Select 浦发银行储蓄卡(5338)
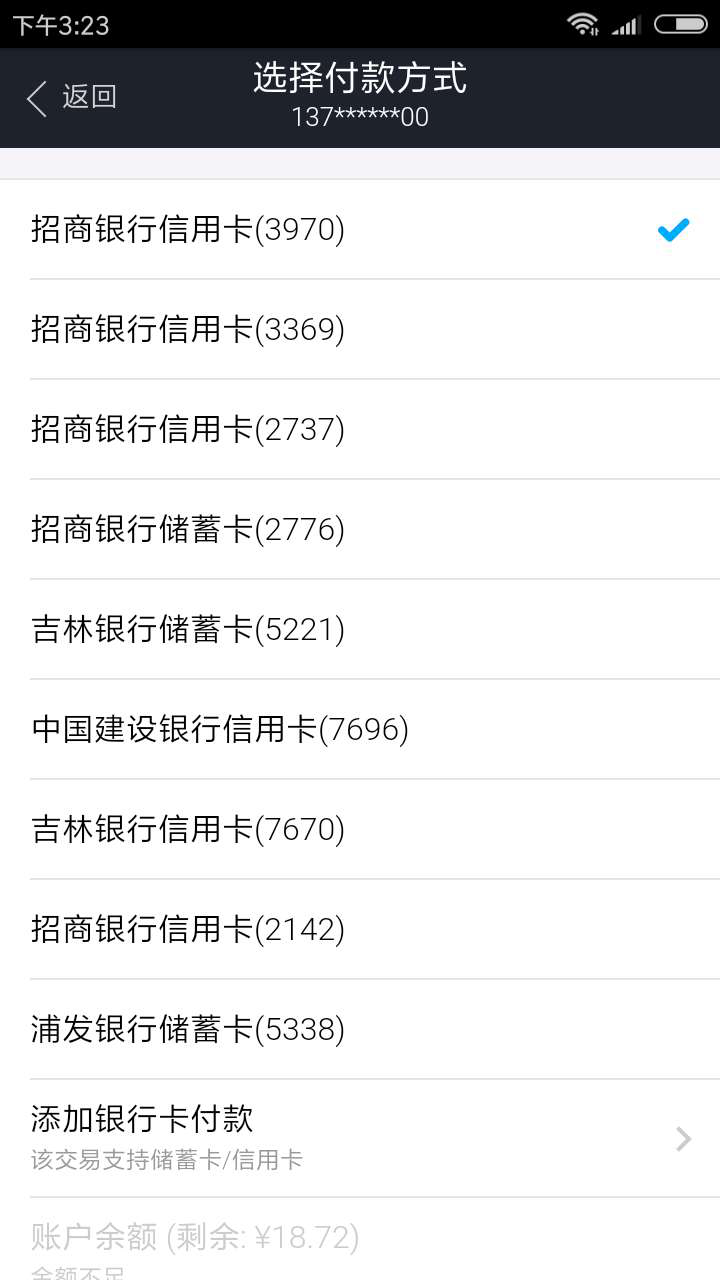 tap(360, 1029)
